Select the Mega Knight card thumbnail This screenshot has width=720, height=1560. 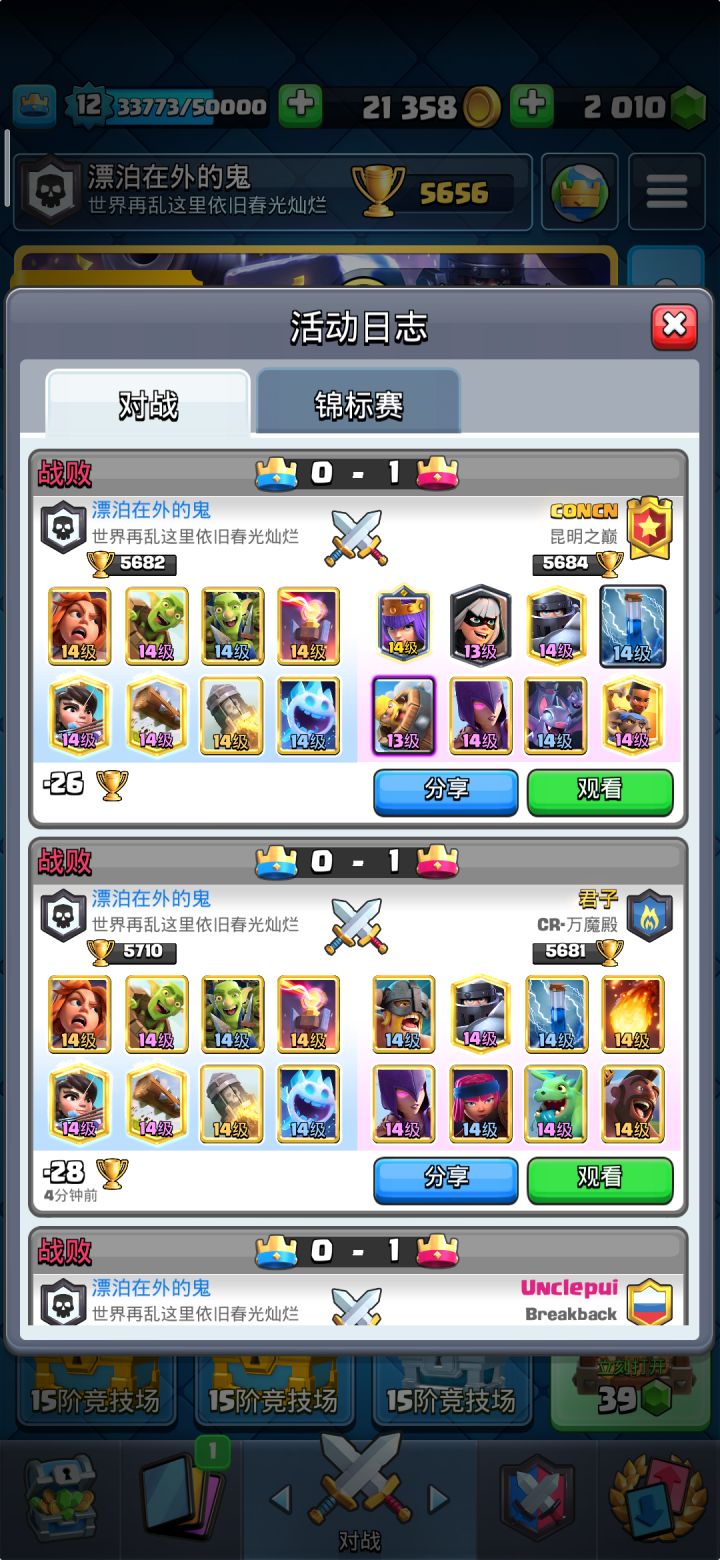click(x=557, y=625)
